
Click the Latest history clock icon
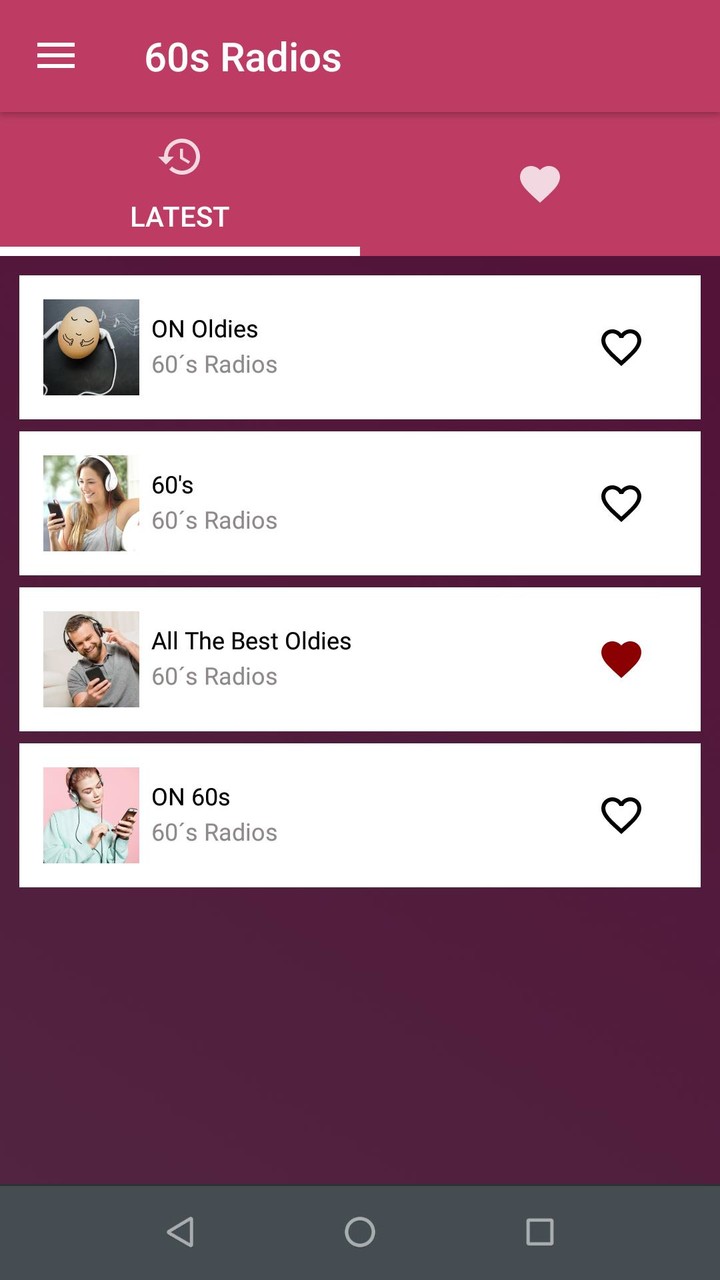tap(179, 157)
